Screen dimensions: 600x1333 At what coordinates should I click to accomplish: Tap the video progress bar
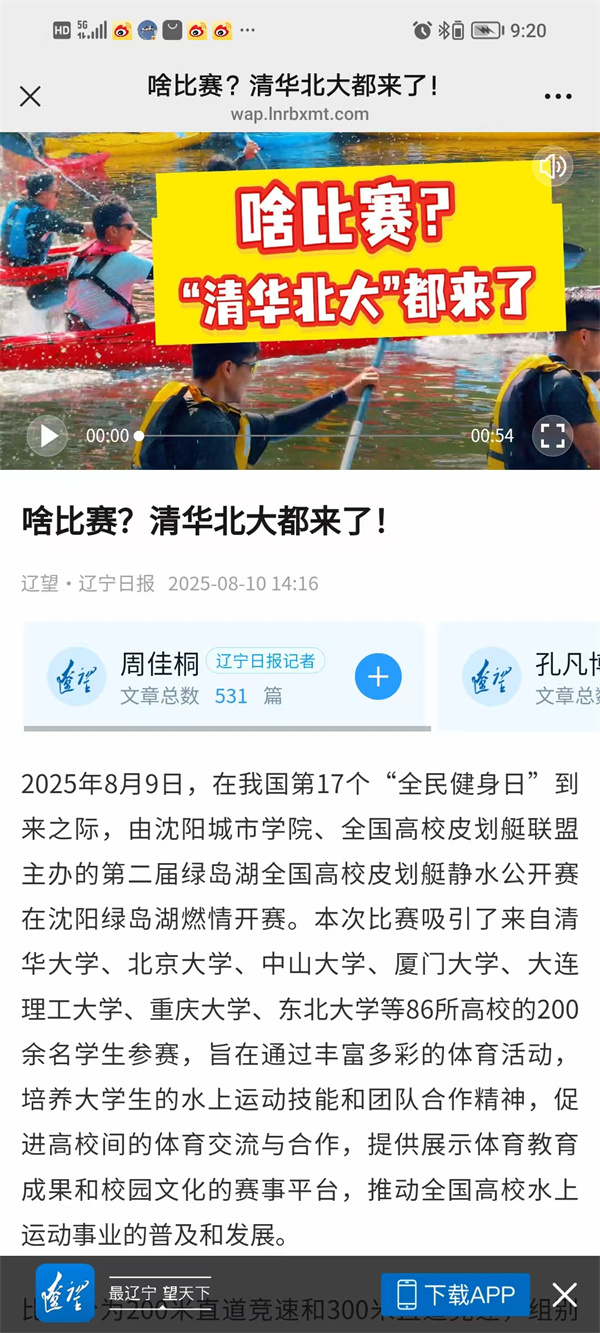pyautogui.click(x=300, y=436)
